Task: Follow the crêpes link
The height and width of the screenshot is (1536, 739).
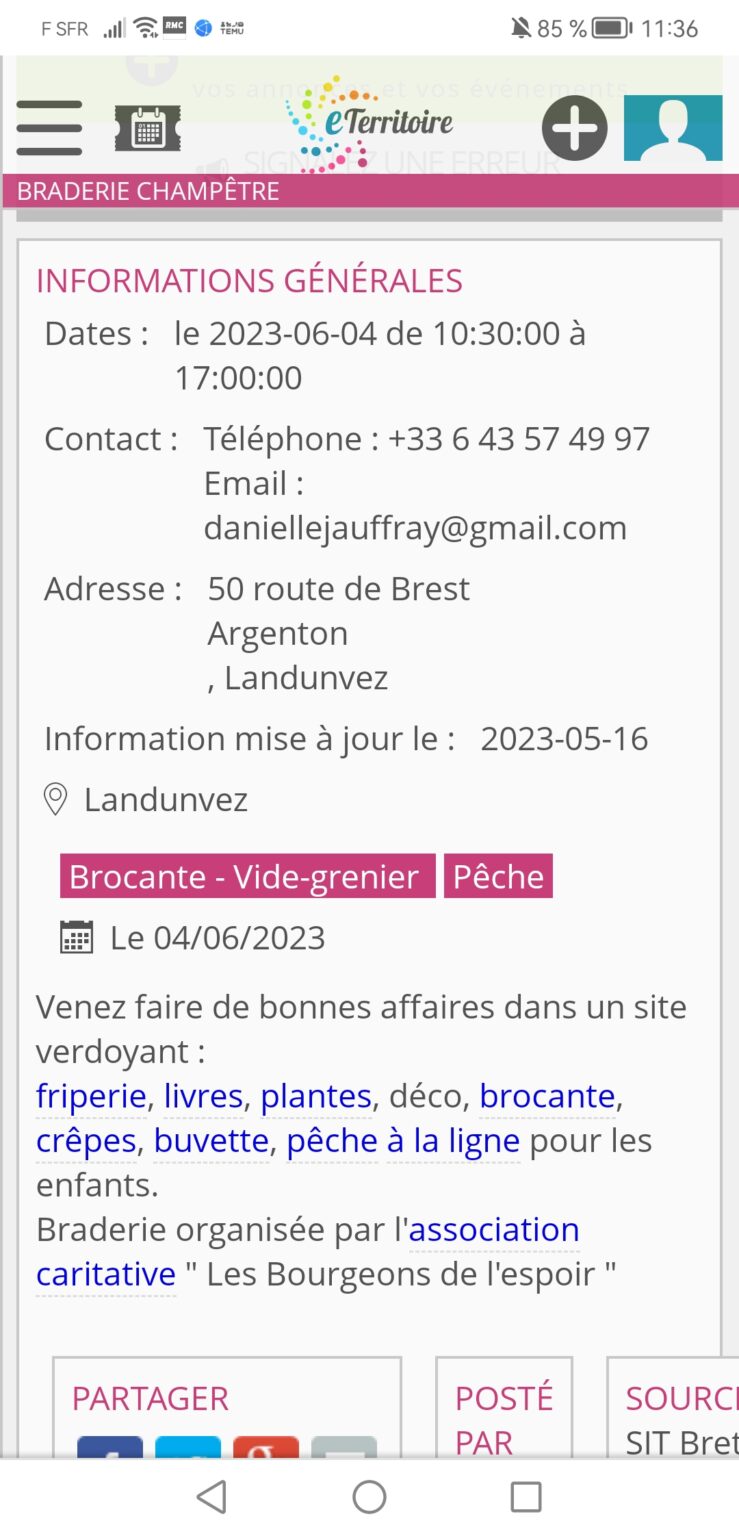Action: click(x=86, y=1141)
